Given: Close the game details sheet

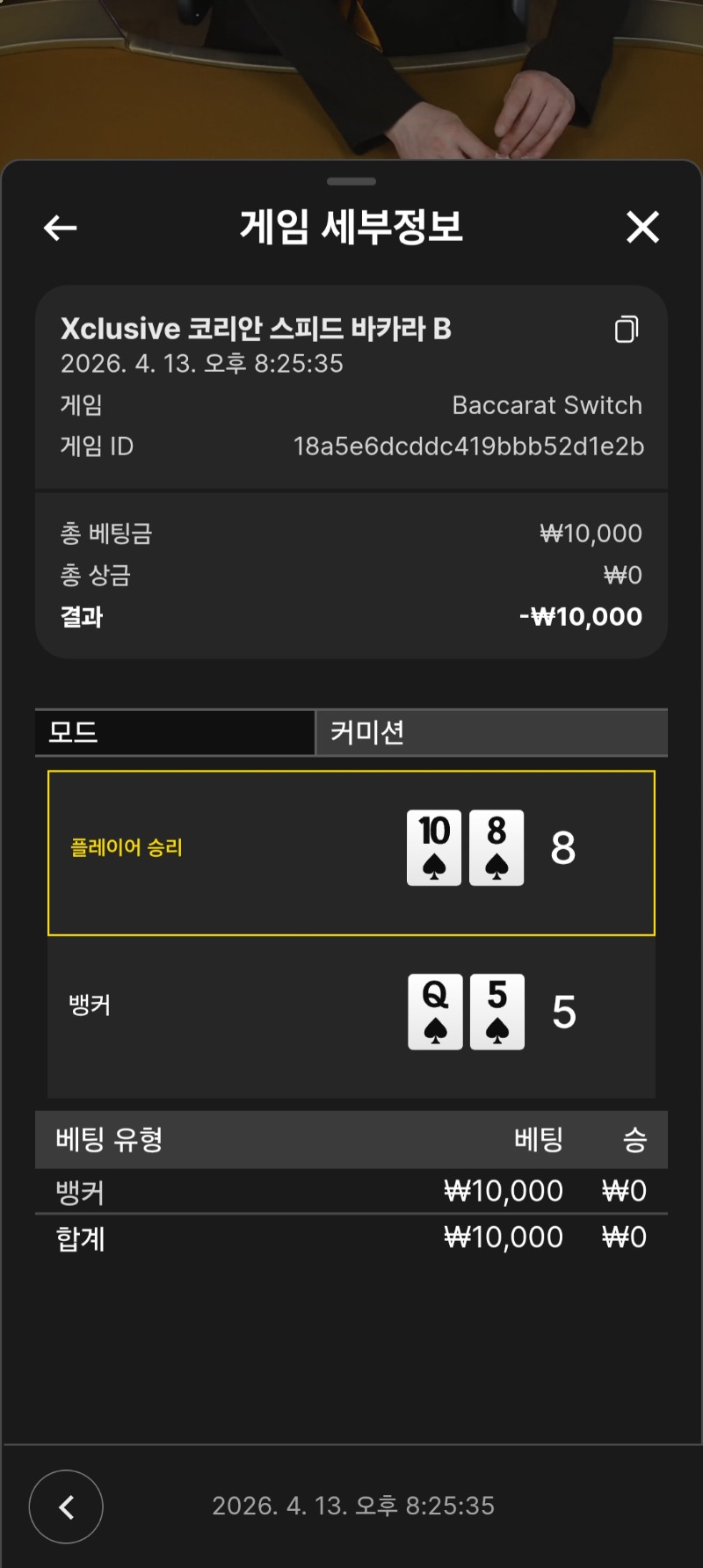Looking at the screenshot, I should [642, 227].
